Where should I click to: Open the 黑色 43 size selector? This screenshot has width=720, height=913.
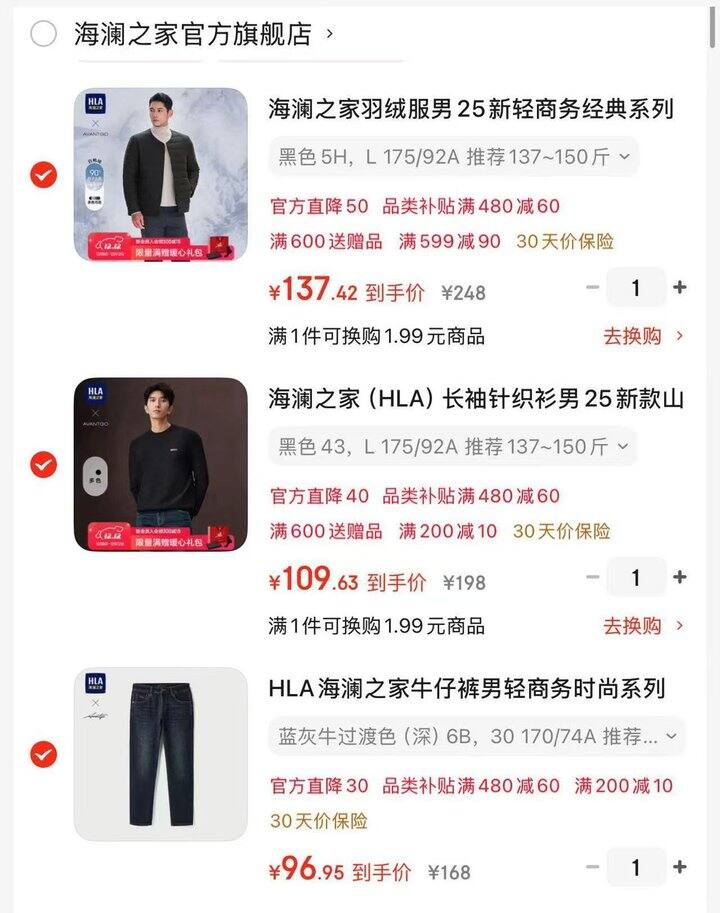point(454,446)
